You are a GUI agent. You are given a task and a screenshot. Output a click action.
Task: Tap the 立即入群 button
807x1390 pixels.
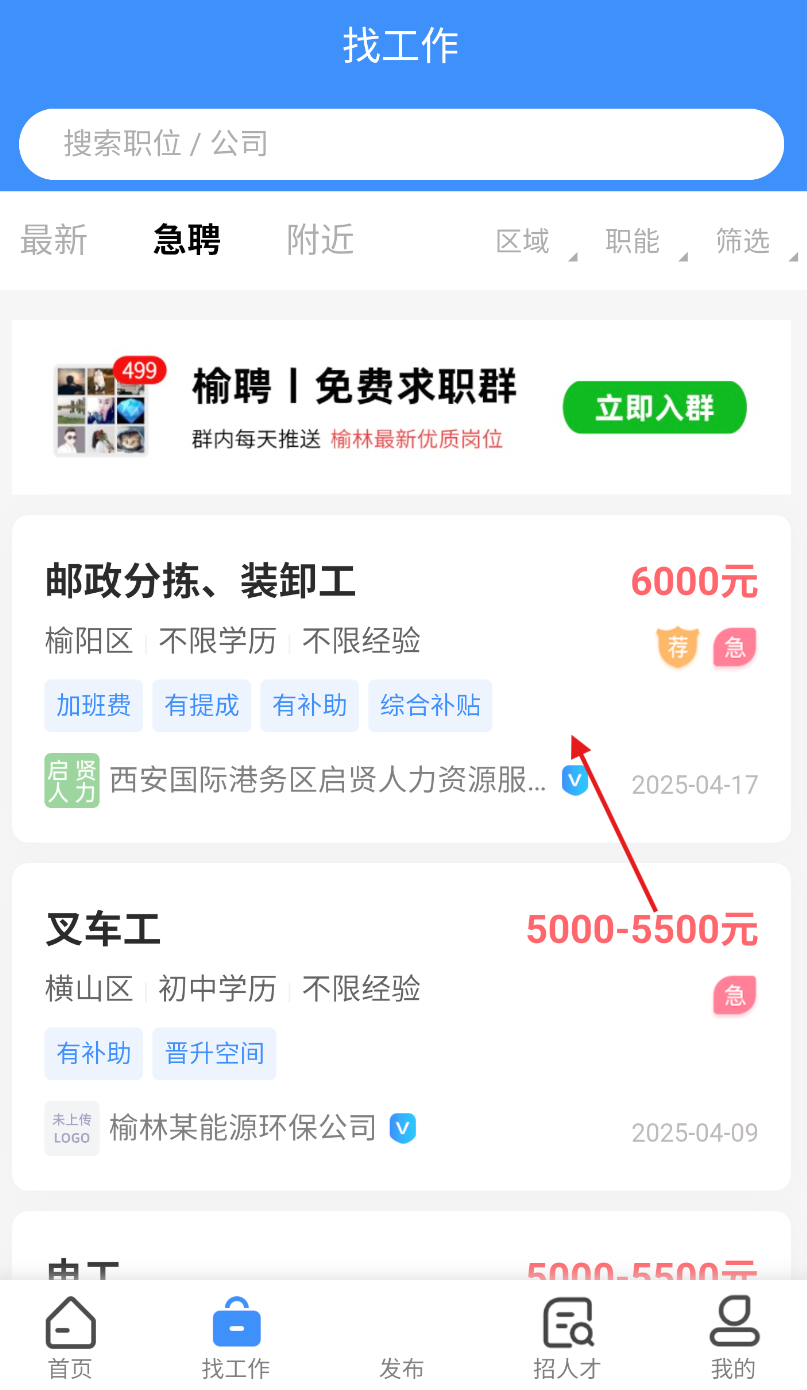tap(654, 408)
